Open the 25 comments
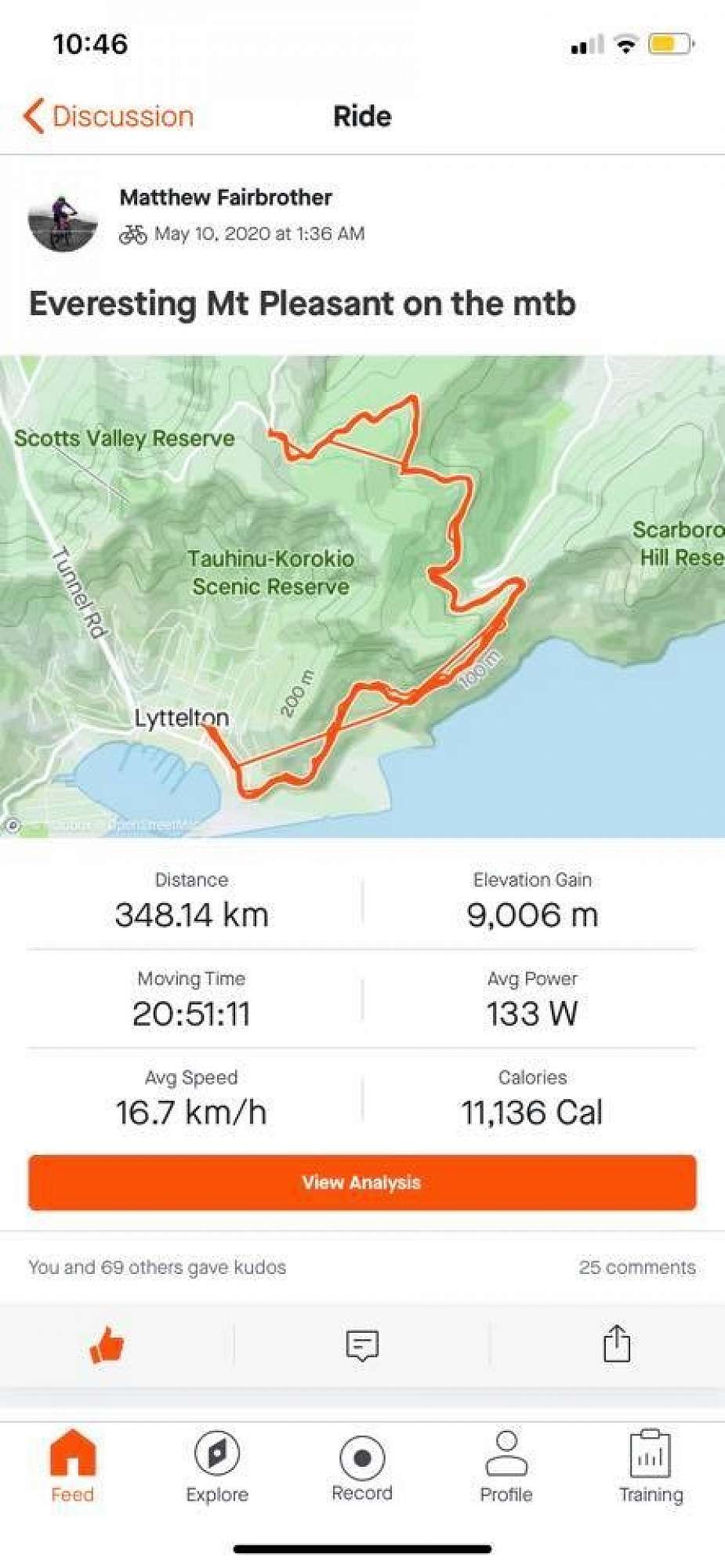This screenshot has height=1568, width=725. point(636,1267)
